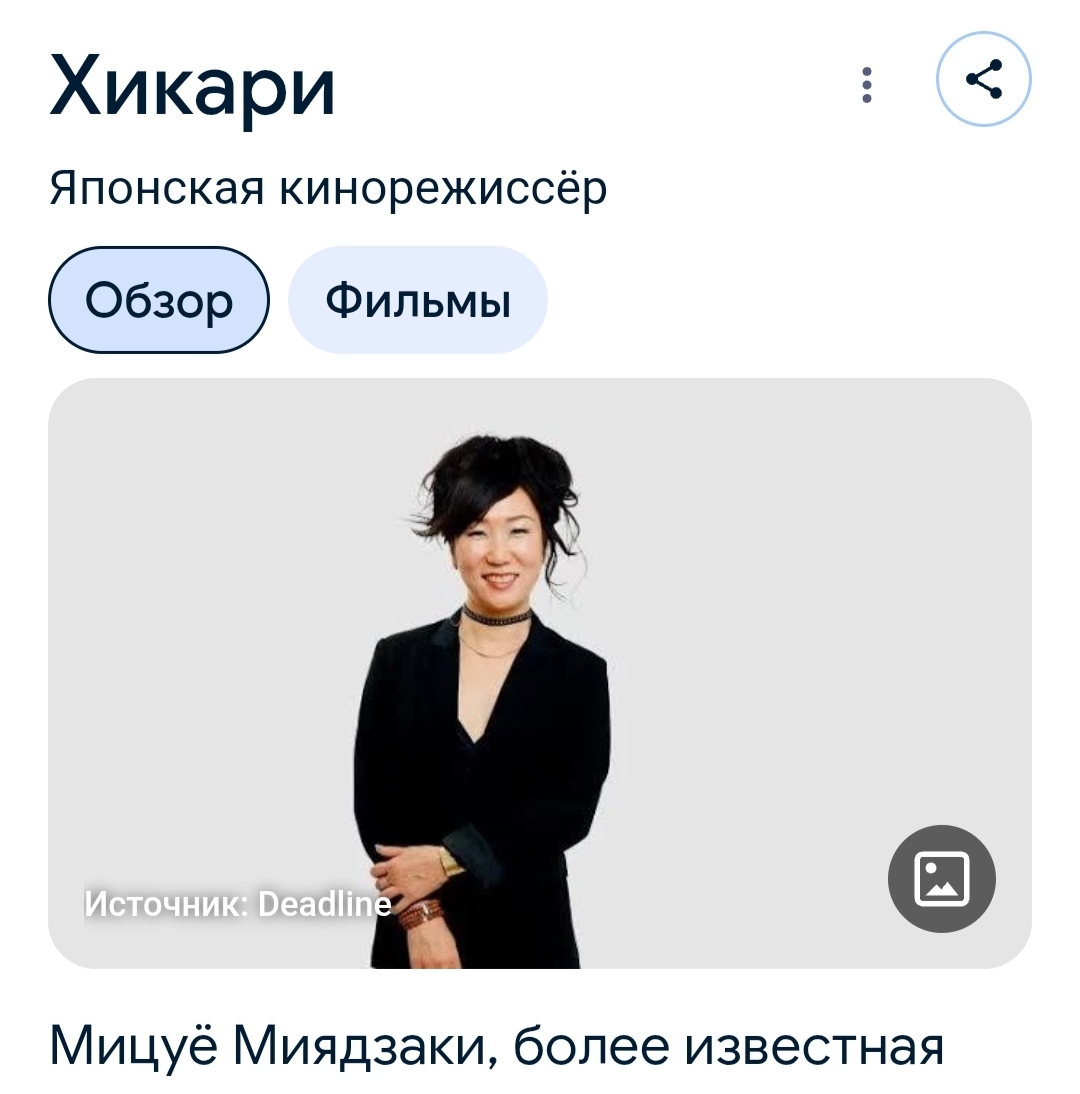Switch to the Фильмы tab
The height and width of the screenshot is (1094, 1080).
(418, 301)
